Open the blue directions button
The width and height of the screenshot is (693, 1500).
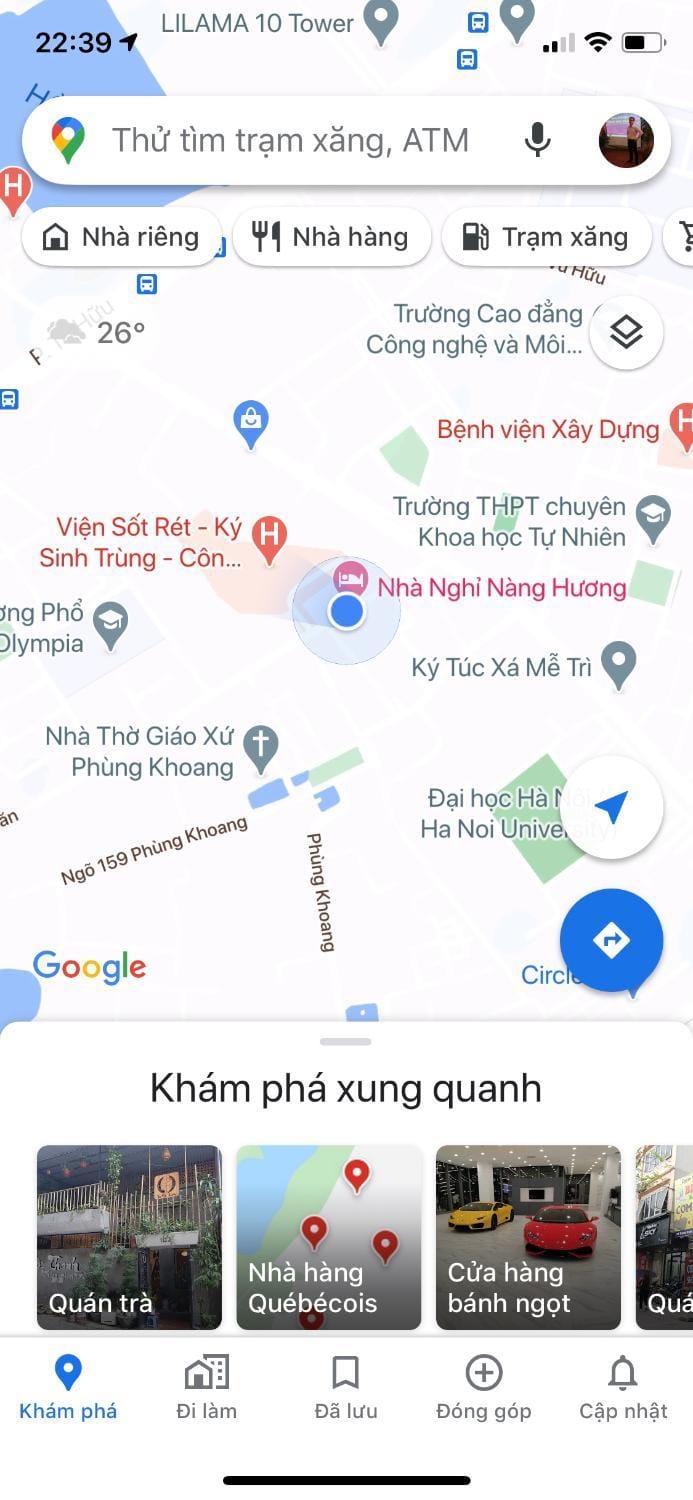[x=611, y=940]
